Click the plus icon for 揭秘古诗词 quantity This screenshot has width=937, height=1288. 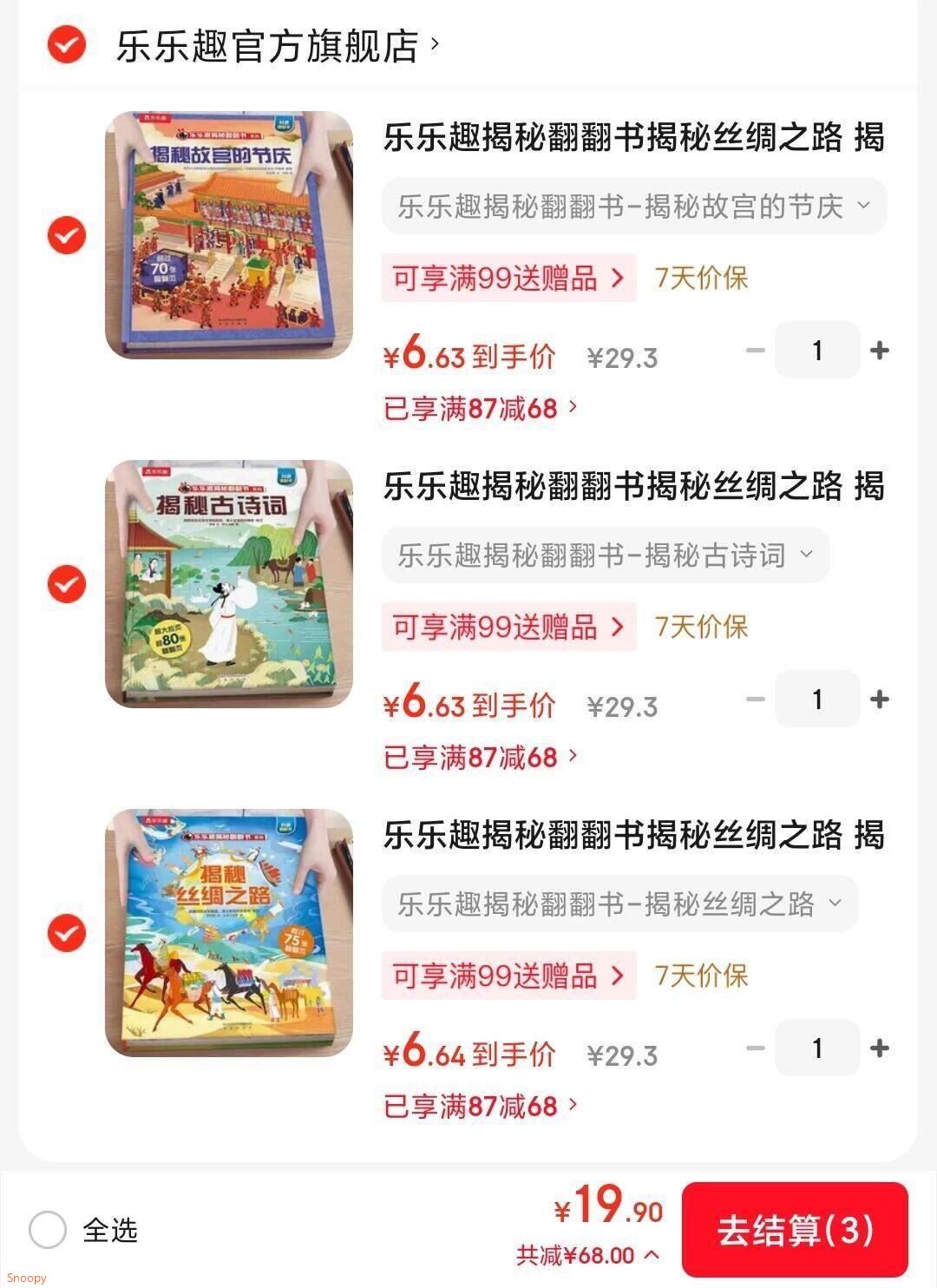[x=881, y=699]
